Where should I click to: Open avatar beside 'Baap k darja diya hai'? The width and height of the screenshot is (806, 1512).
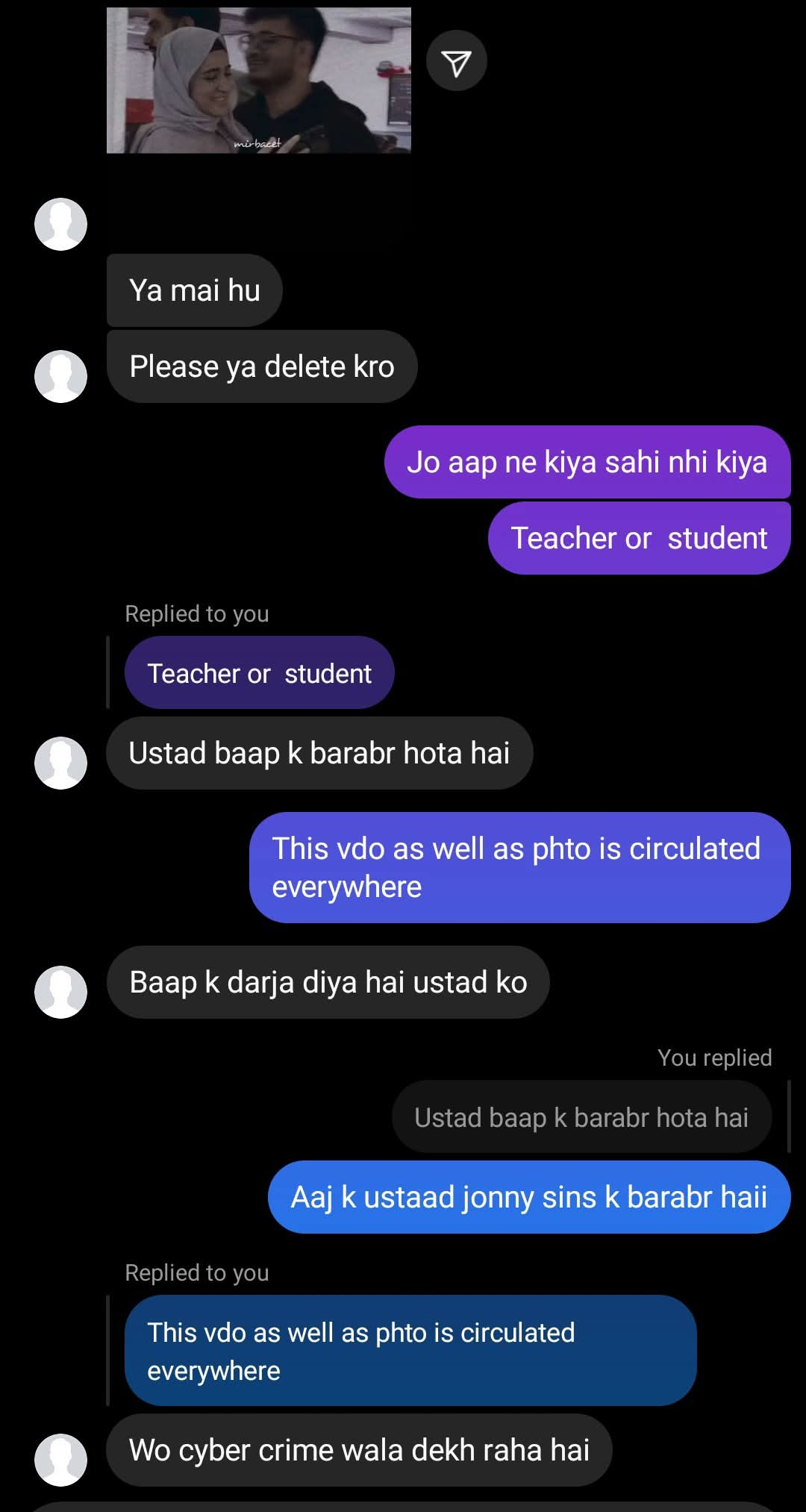click(60, 992)
